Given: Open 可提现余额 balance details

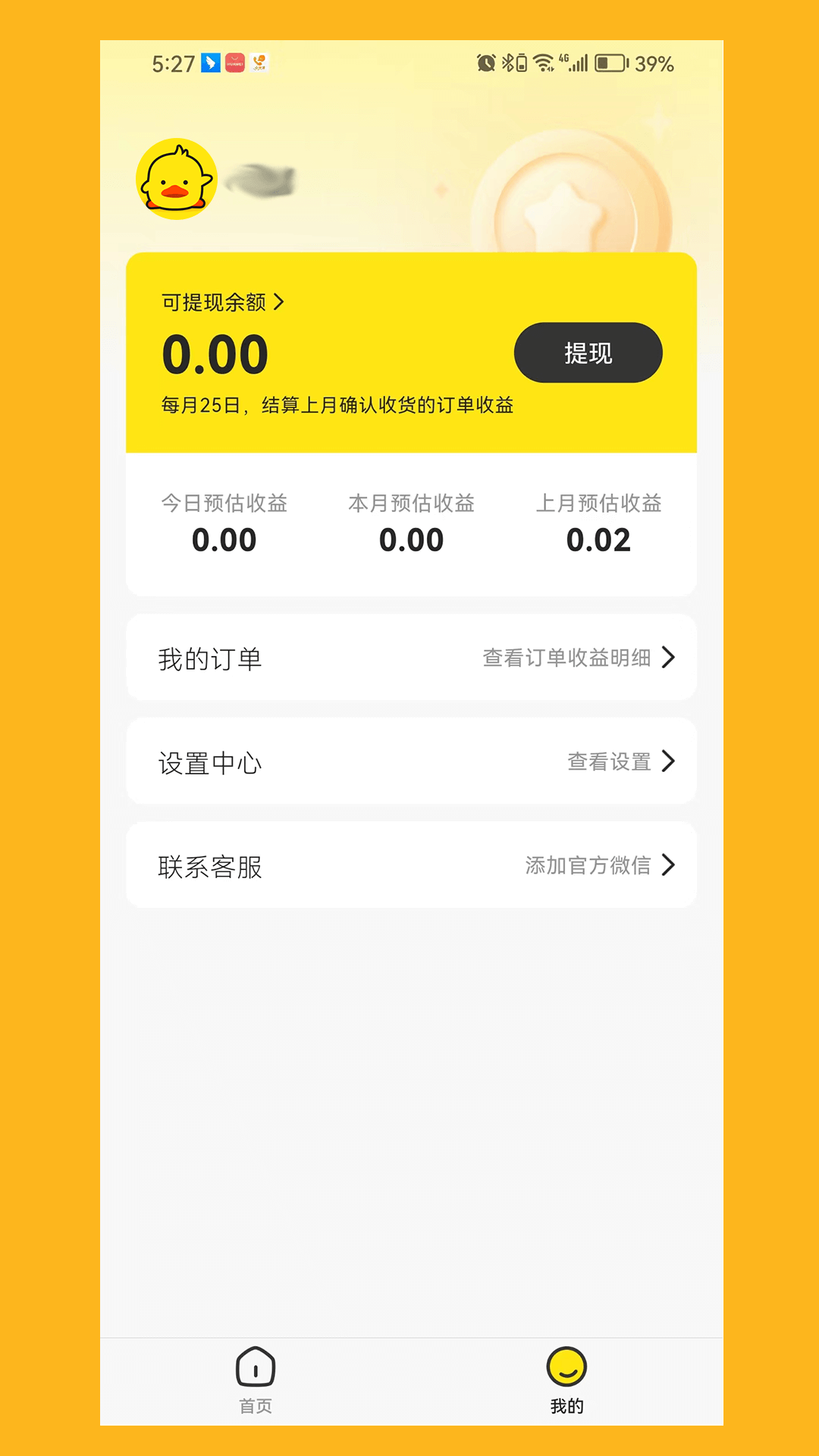Looking at the screenshot, I should (222, 303).
